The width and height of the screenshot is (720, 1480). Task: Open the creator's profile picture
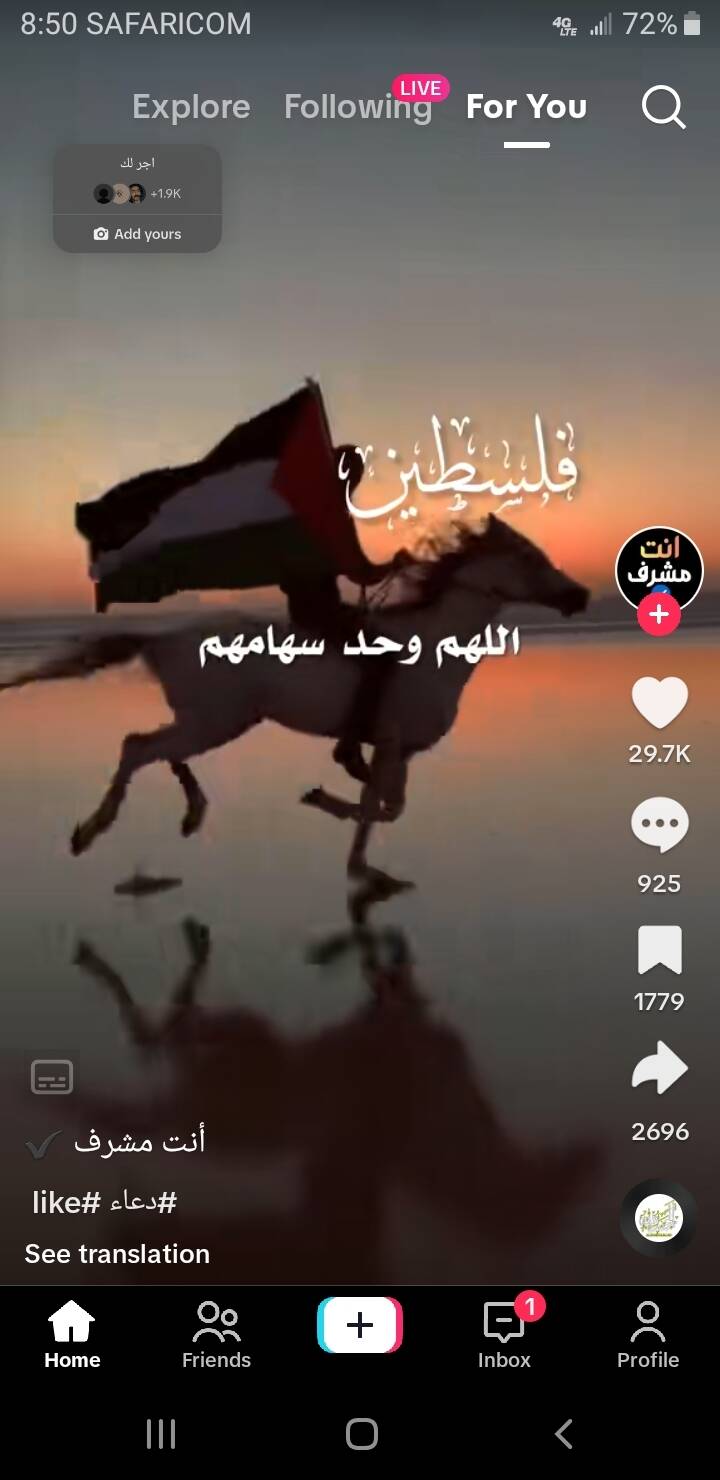pyautogui.click(x=659, y=569)
